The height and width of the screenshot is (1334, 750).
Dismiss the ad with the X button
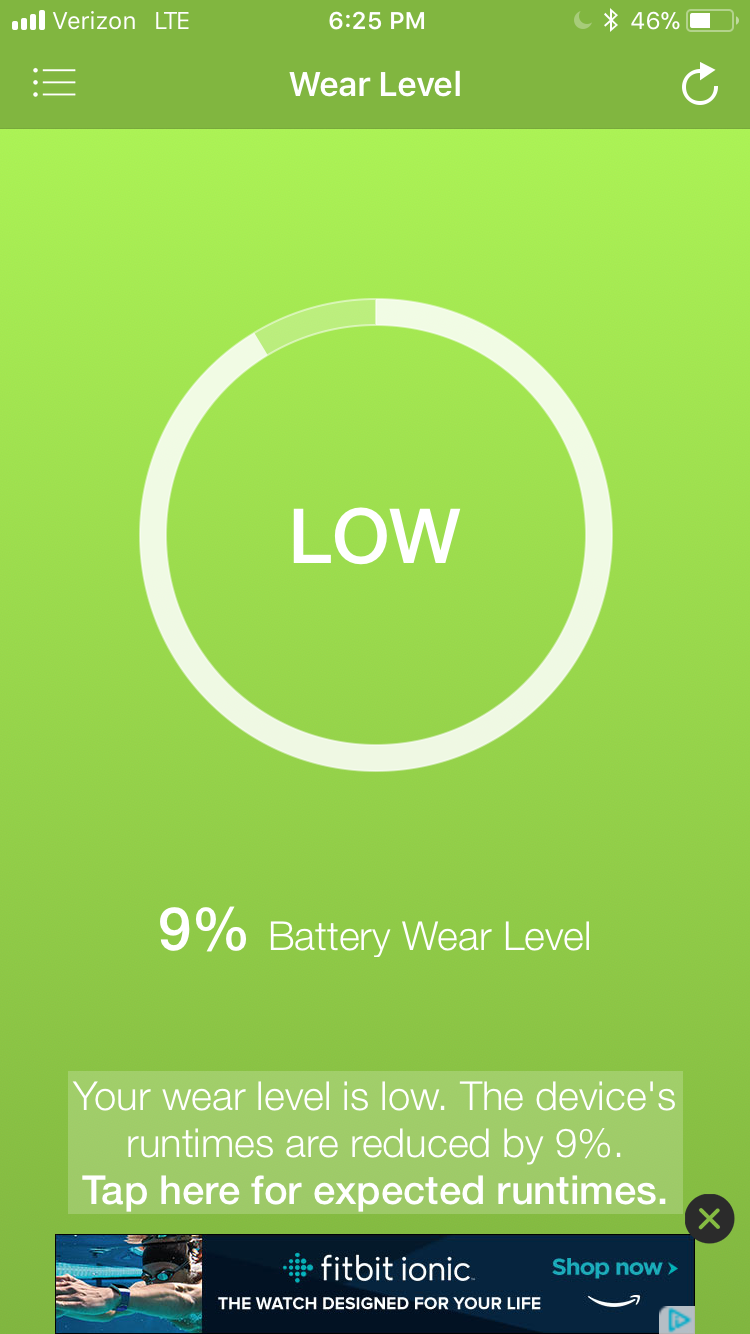709,1218
